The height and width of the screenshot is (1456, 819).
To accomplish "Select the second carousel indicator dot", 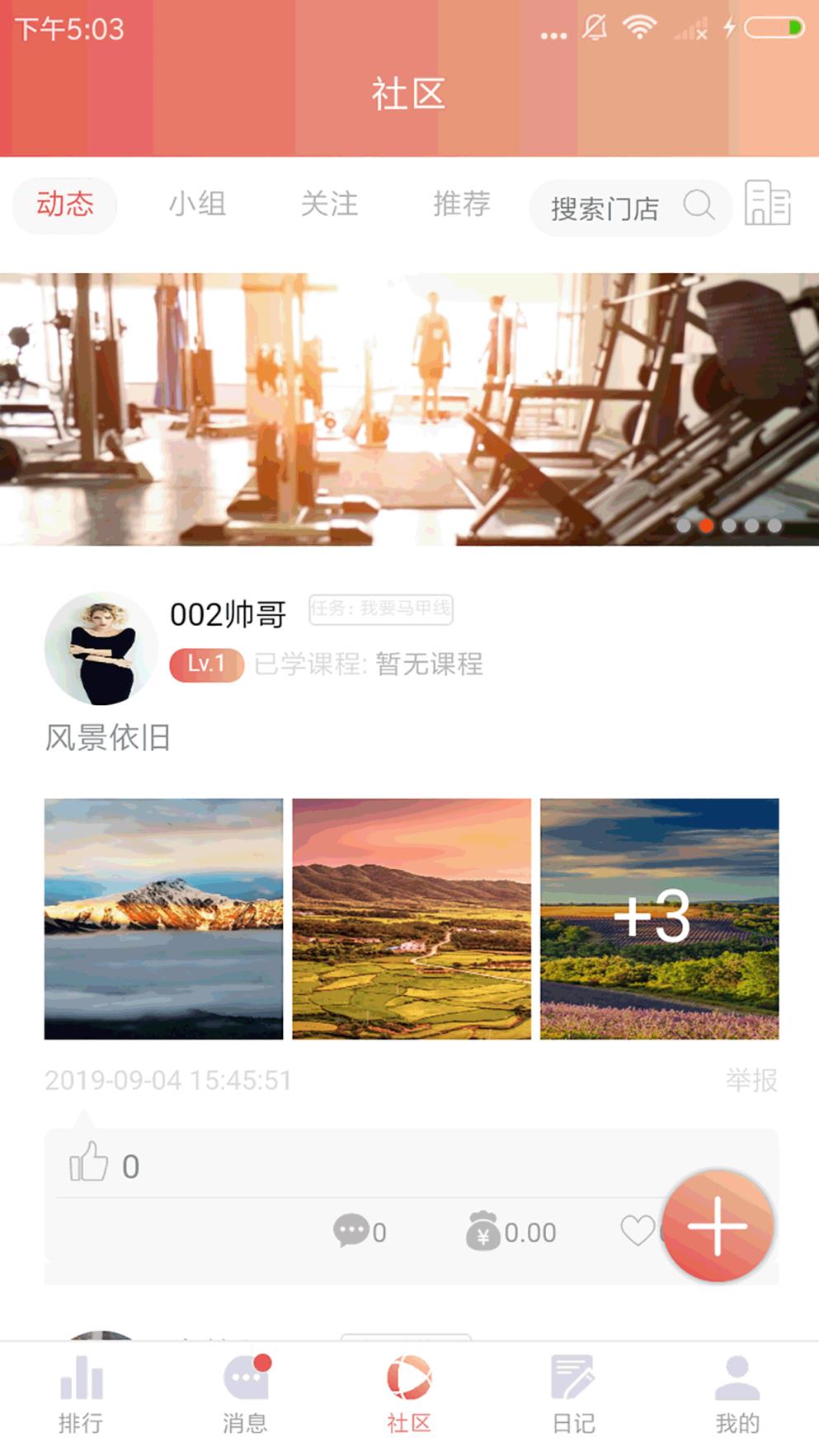I will tap(705, 524).
